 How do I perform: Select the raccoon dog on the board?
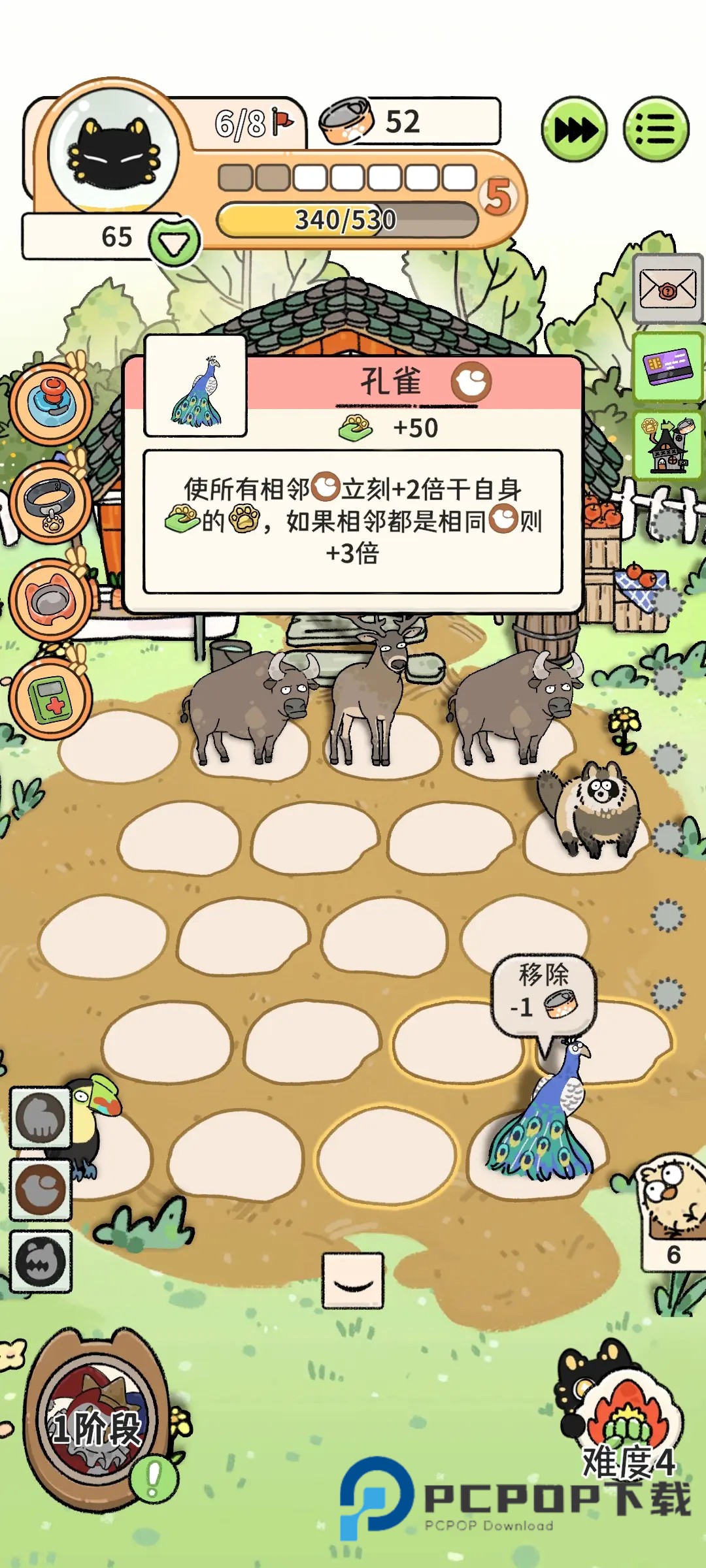pos(595,810)
